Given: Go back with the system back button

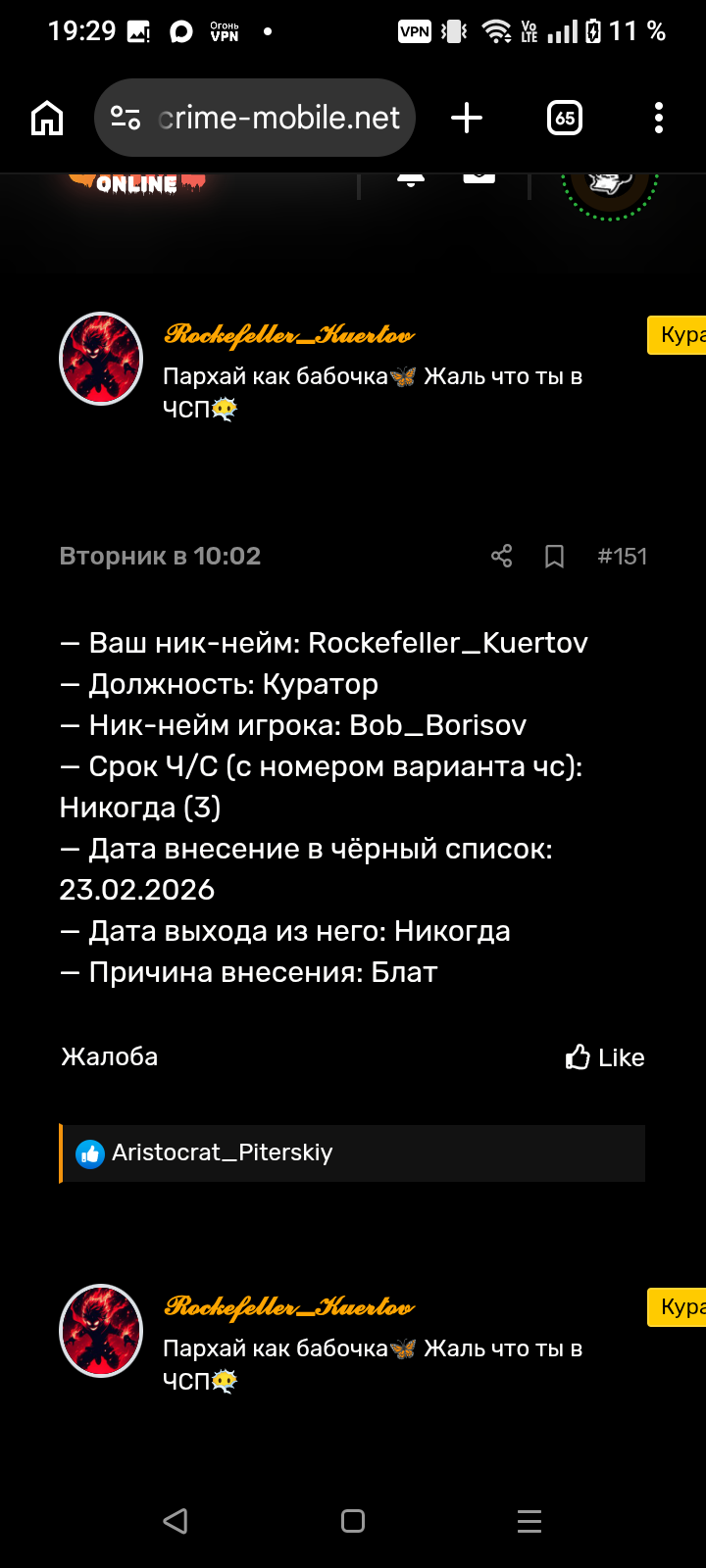Looking at the screenshot, I should point(176,1521).
